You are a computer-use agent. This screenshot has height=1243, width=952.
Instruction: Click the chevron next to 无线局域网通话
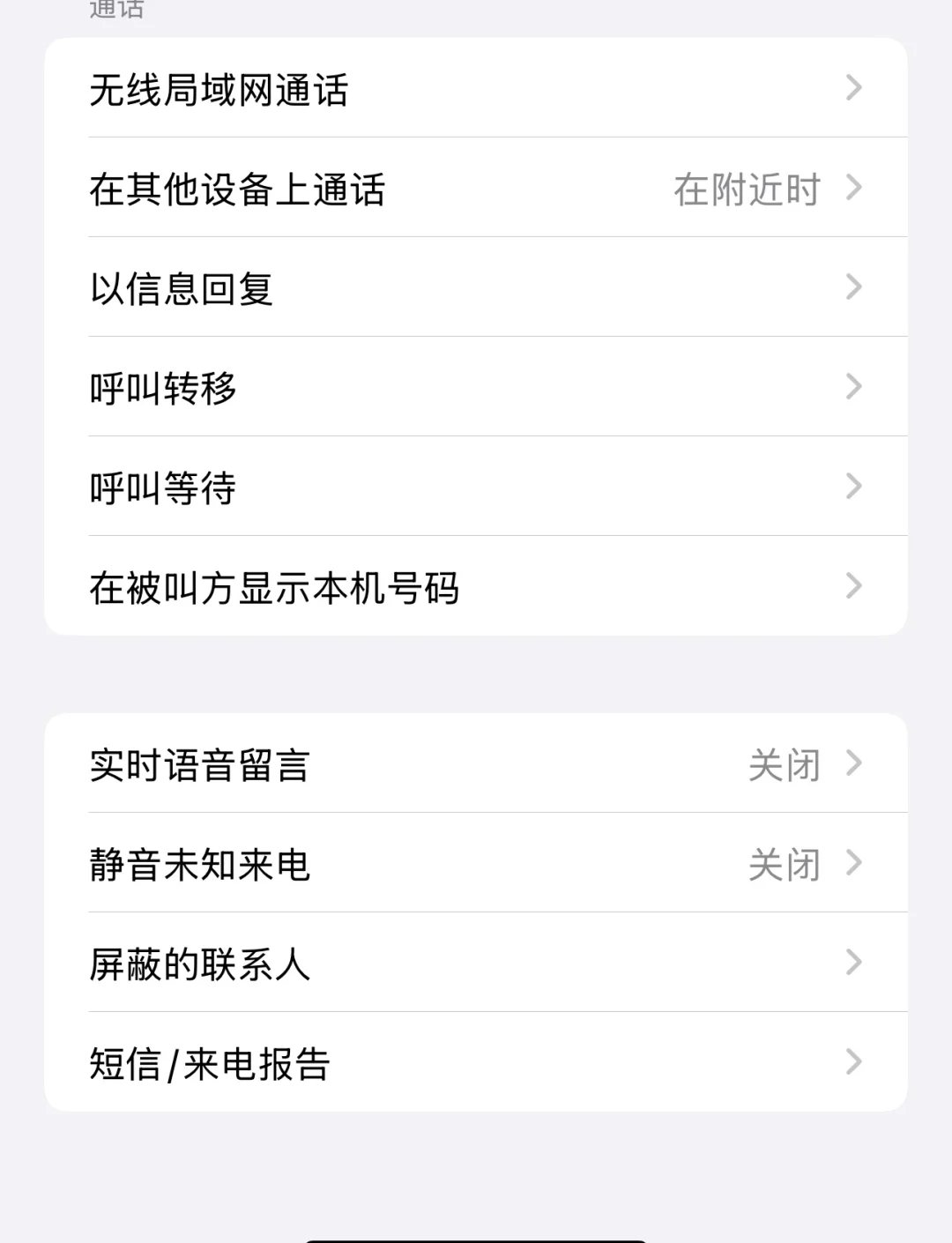pos(852,88)
